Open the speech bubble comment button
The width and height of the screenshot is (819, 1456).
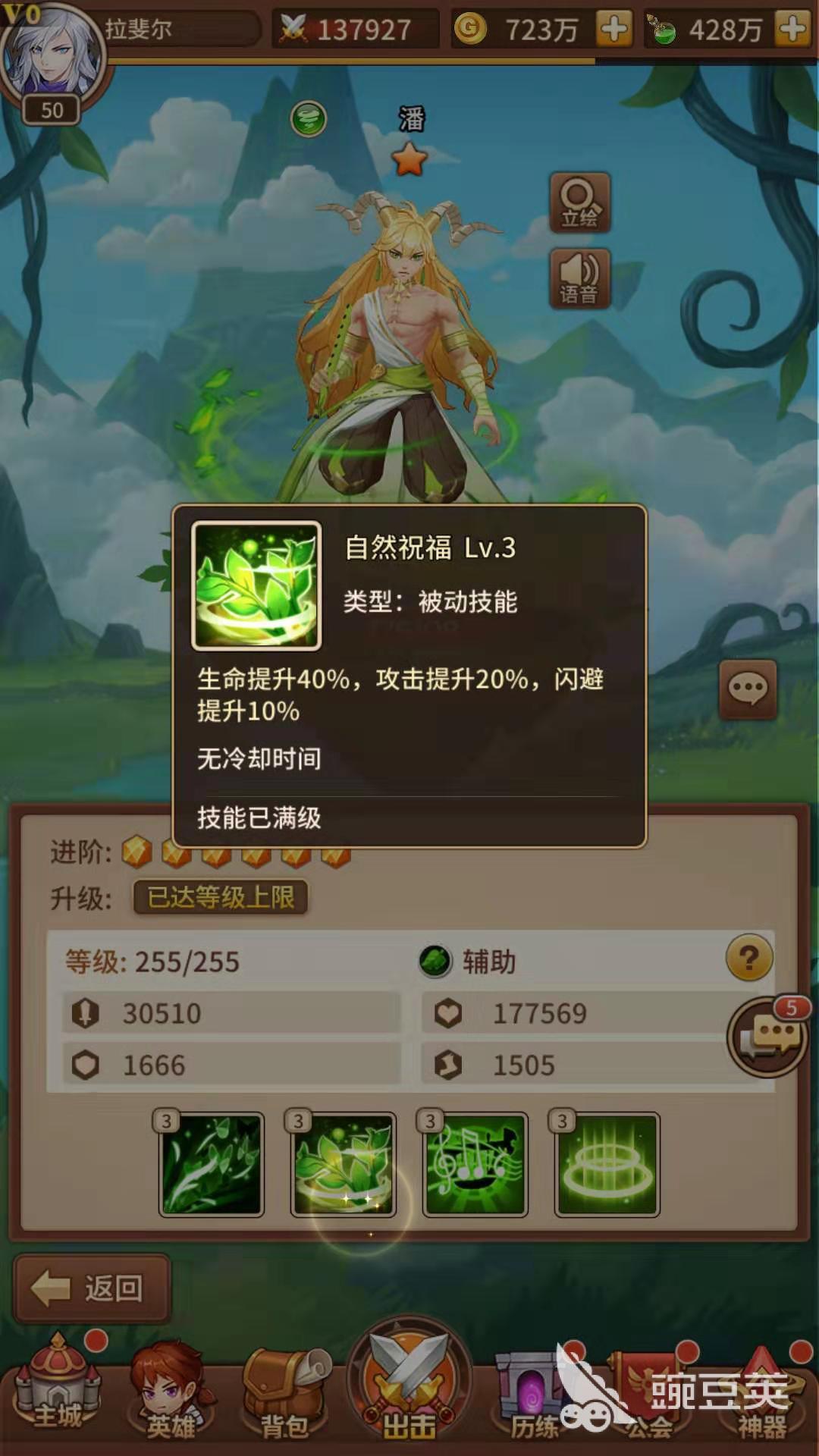(x=747, y=689)
